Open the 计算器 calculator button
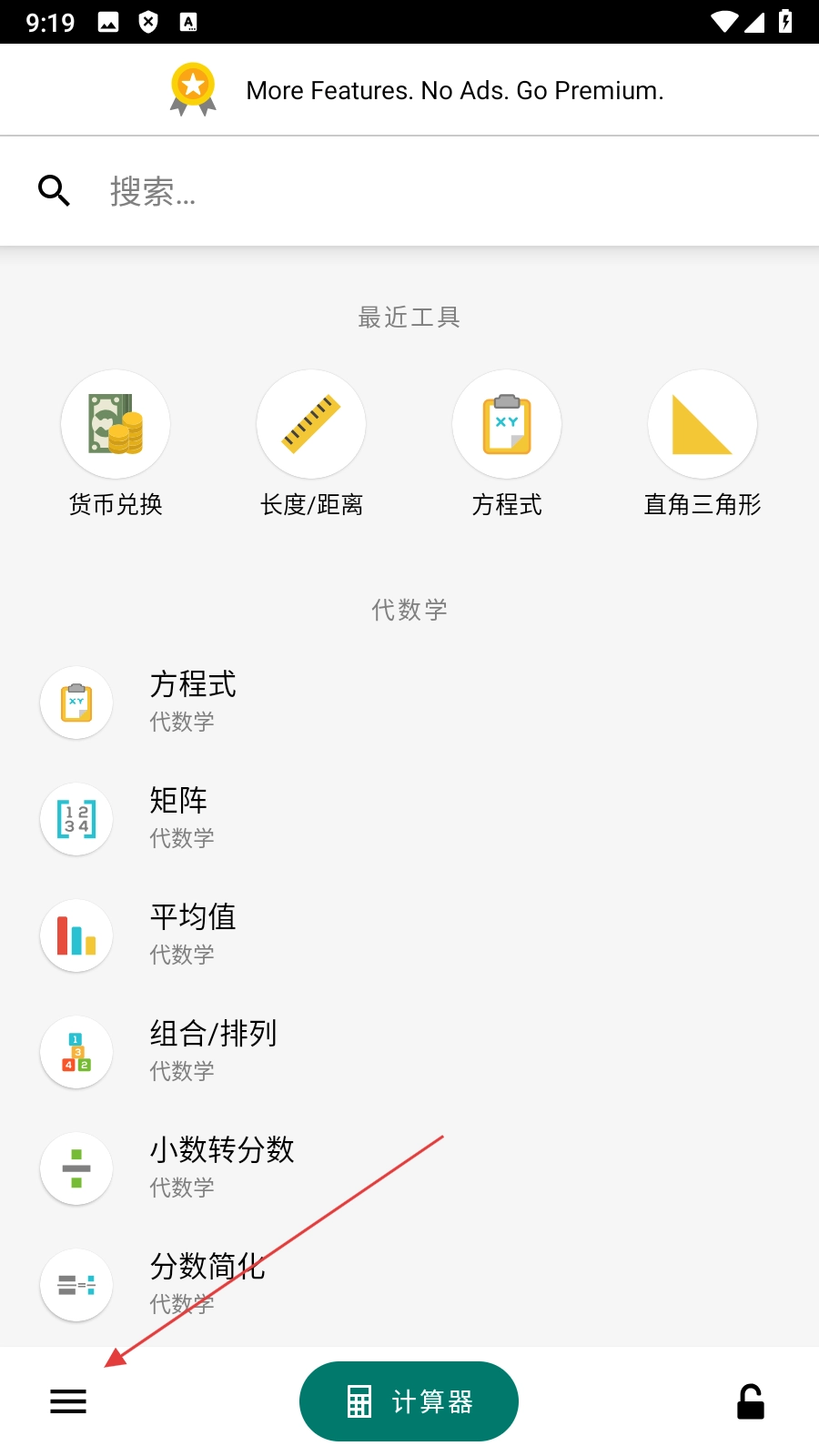Viewport: 819px width, 1456px height. [x=409, y=1401]
